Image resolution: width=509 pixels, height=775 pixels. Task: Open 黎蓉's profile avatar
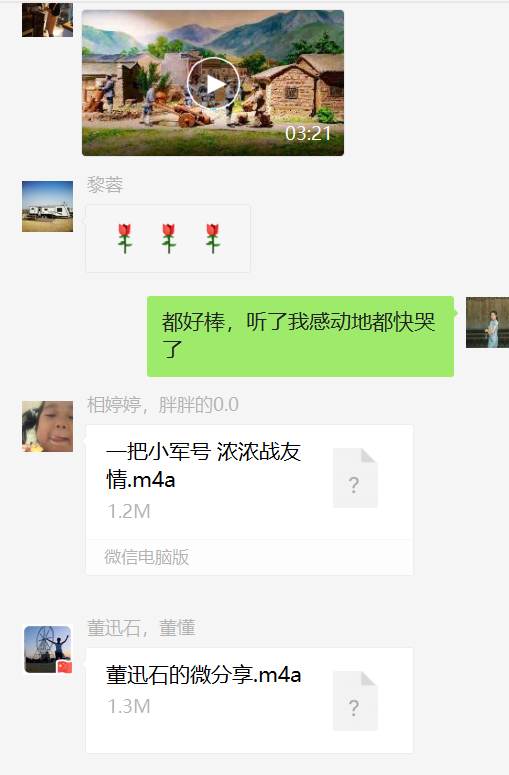click(x=47, y=207)
